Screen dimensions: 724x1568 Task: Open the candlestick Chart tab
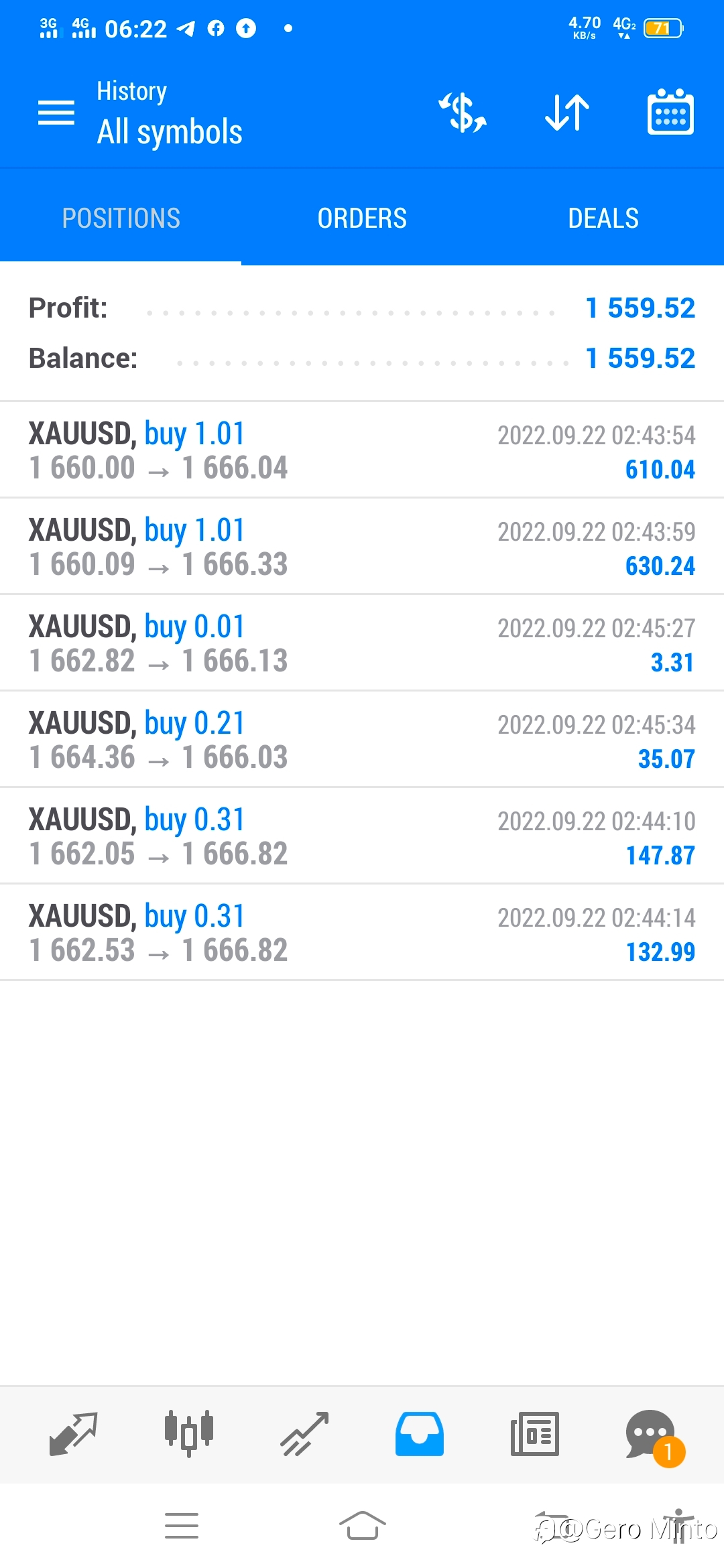click(189, 1434)
